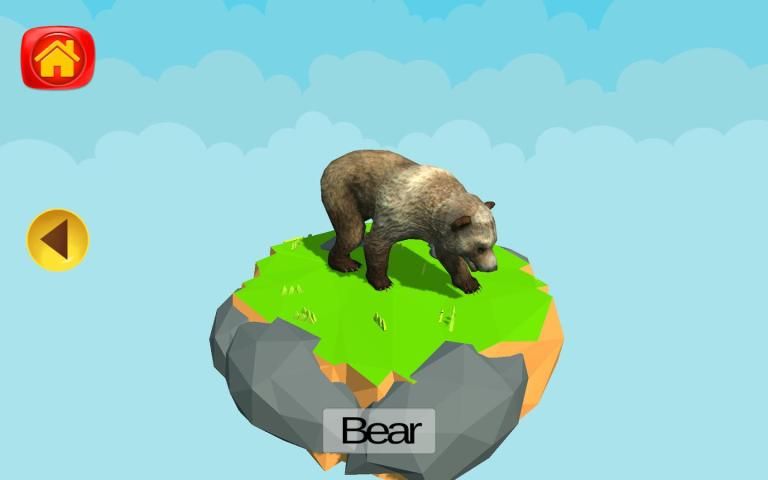The width and height of the screenshot is (768, 480).
Task: Go to the previous animal with the left arrow
Action: tap(58, 240)
